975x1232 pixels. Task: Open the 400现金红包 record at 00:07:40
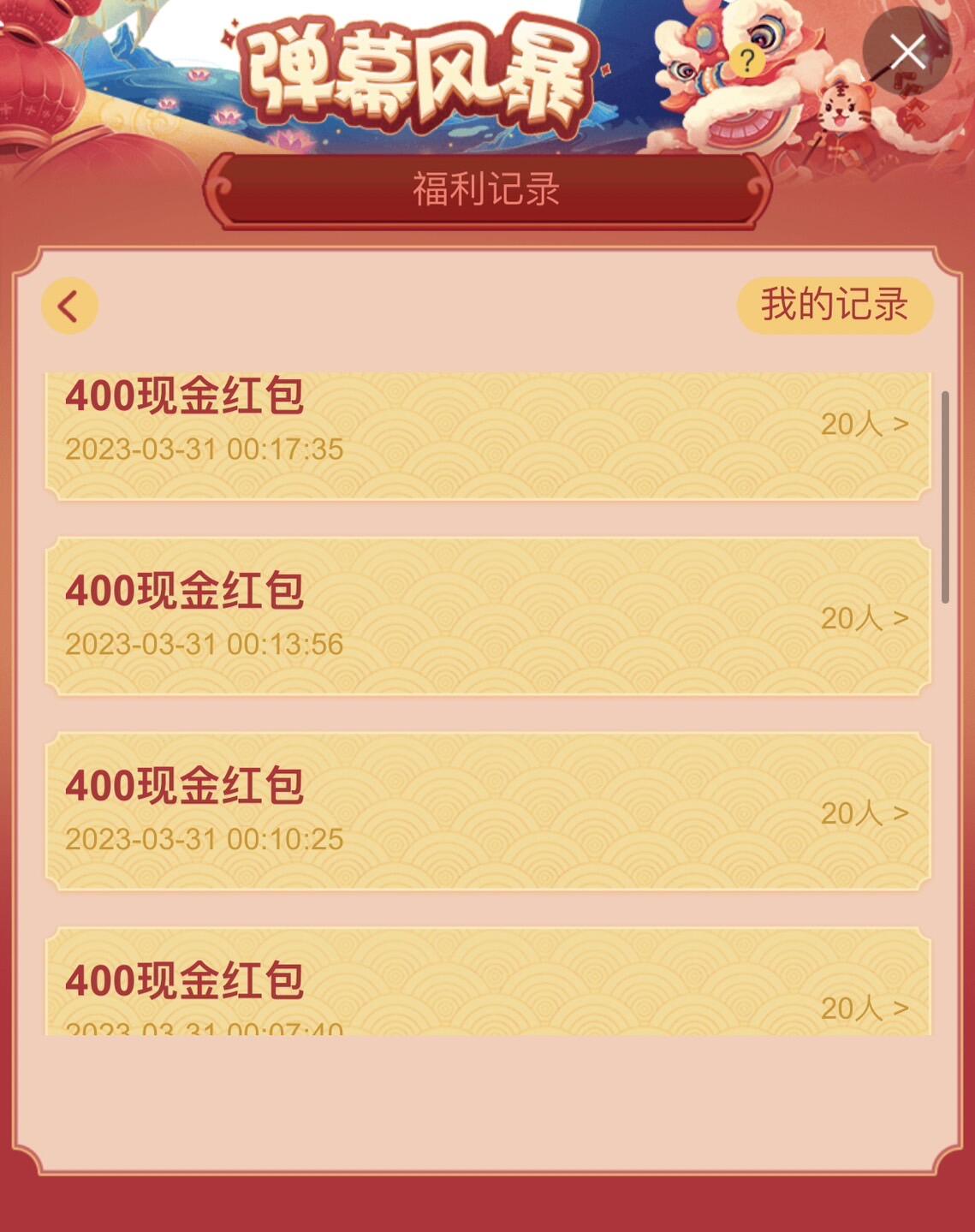pos(487,985)
